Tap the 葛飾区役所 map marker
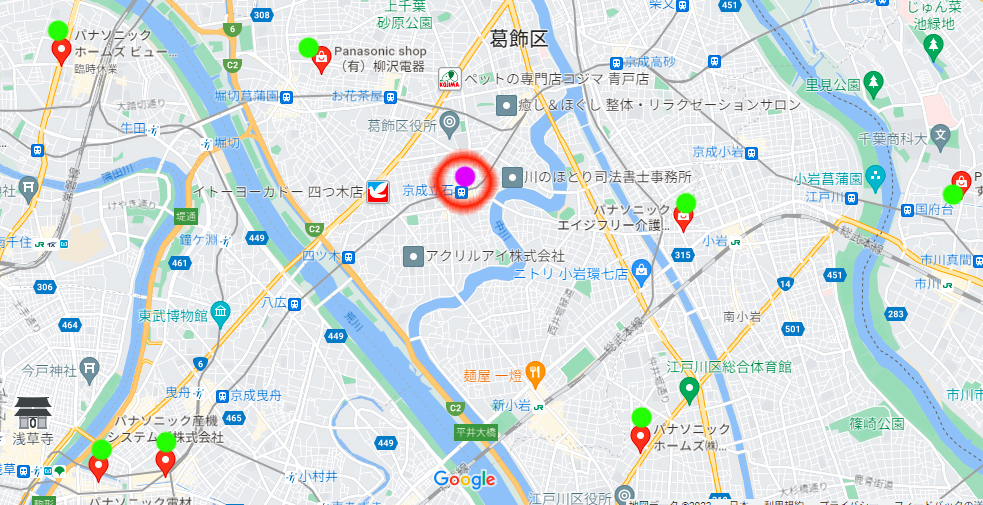The image size is (983, 505). (450, 124)
